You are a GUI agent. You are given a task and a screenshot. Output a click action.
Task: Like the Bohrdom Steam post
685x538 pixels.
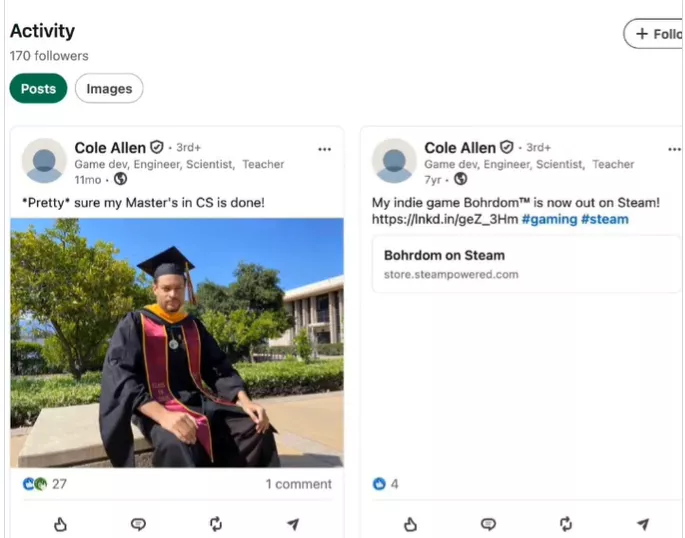point(410,524)
